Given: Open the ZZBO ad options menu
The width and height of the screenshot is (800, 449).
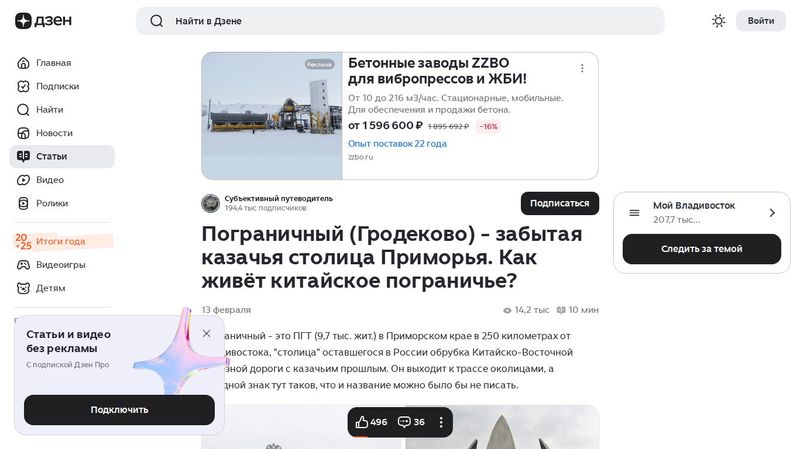Looking at the screenshot, I should [x=582, y=68].
